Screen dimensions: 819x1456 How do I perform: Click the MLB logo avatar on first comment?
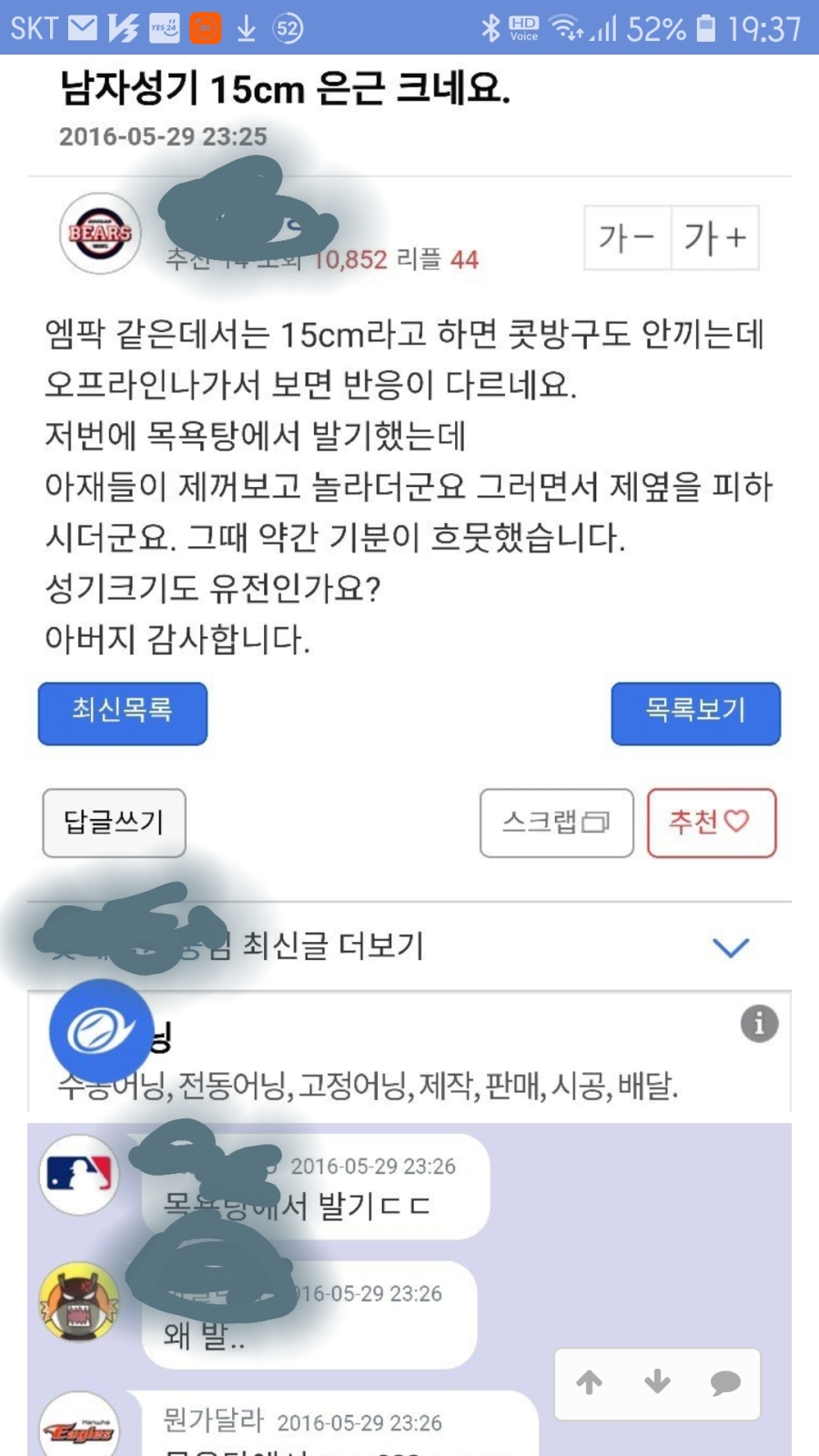[x=80, y=1175]
